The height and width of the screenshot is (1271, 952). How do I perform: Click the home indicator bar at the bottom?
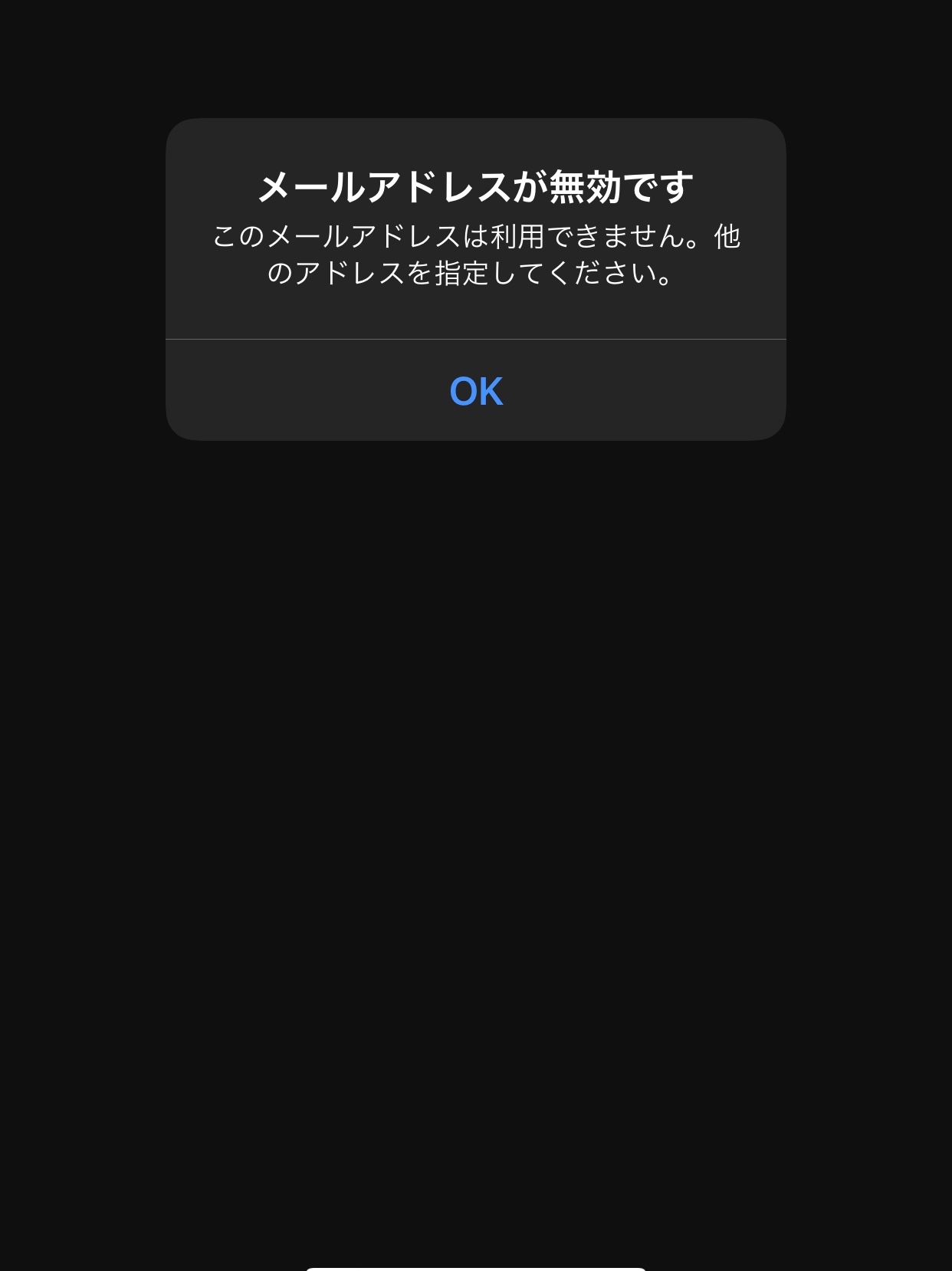click(x=475, y=1266)
